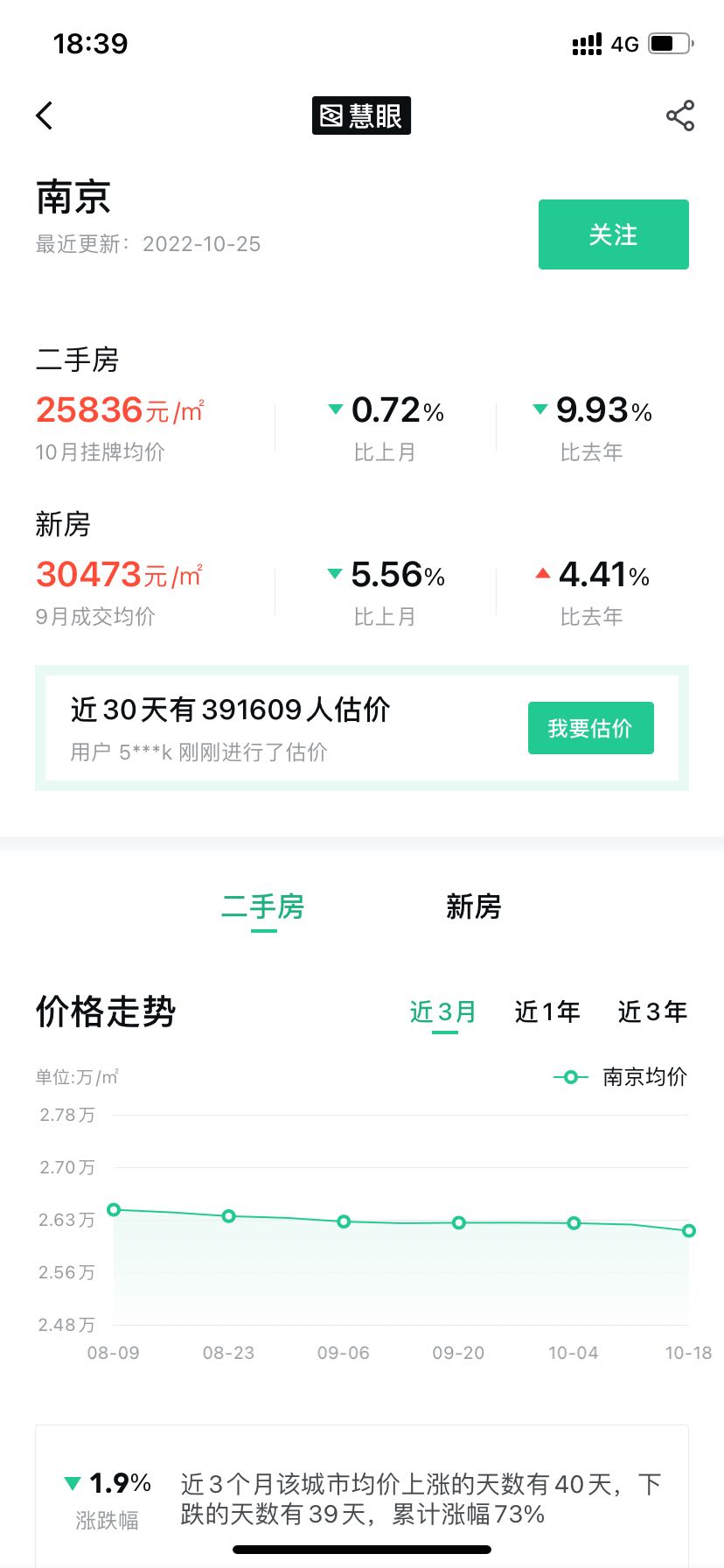This screenshot has height=1568, width=724.
Task: Switch the trend range to 近1年
Action: (547, 1012)
